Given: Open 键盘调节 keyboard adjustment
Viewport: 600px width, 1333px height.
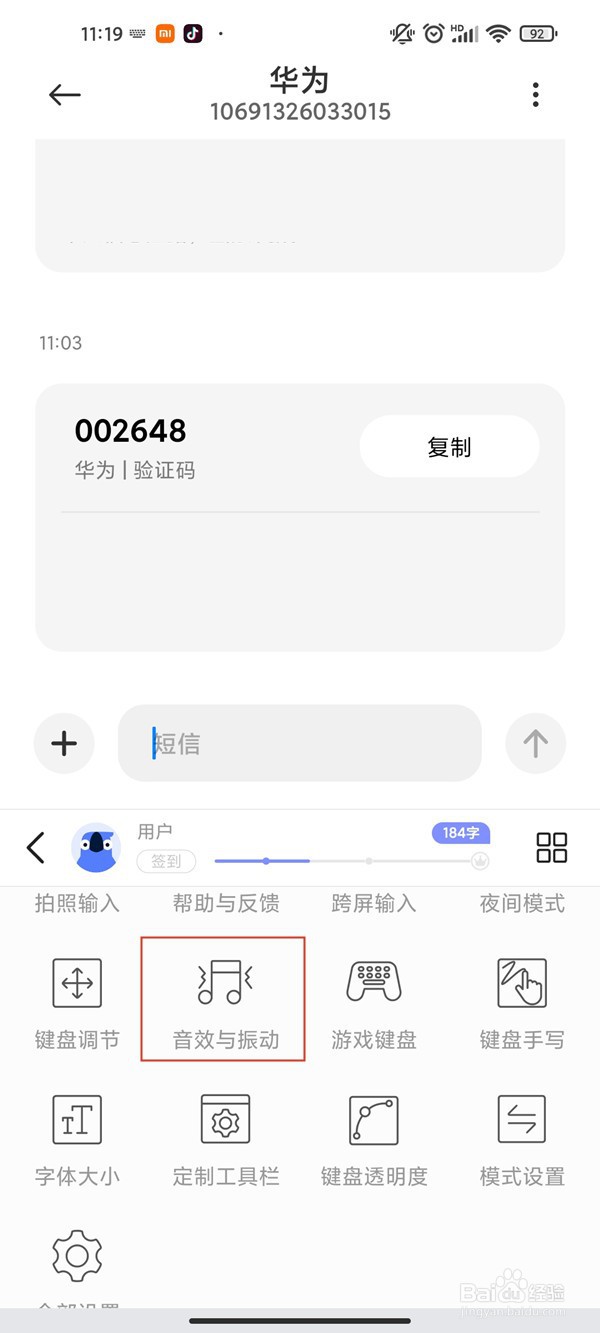Looking at the screenshot, I should click(x=77, y=1002).
